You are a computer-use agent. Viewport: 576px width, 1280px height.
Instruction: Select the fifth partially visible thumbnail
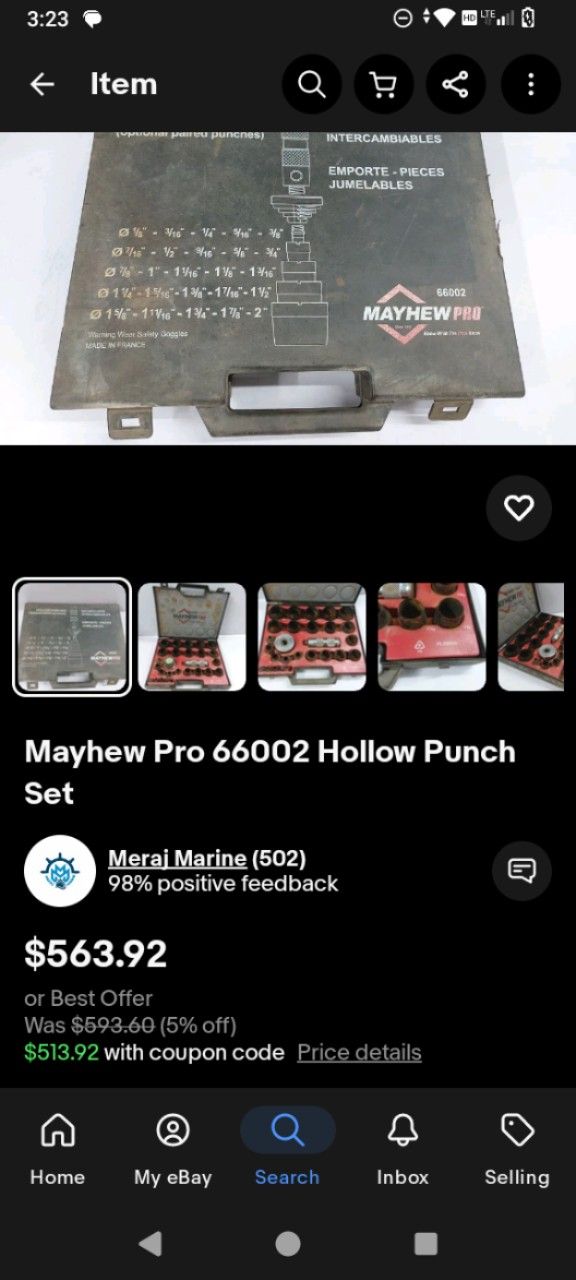point(531,637)
